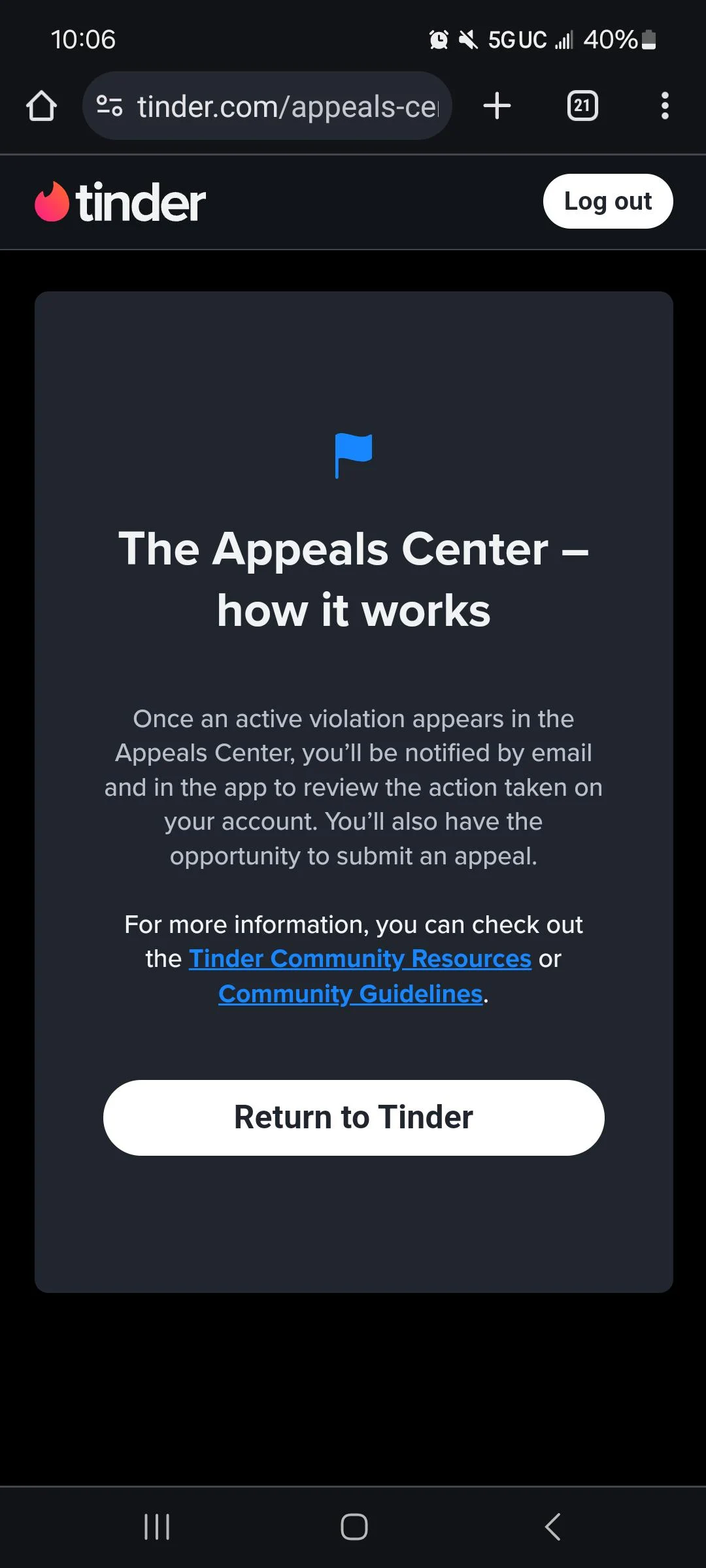Click Return to Tinder

coord(353,1117)
